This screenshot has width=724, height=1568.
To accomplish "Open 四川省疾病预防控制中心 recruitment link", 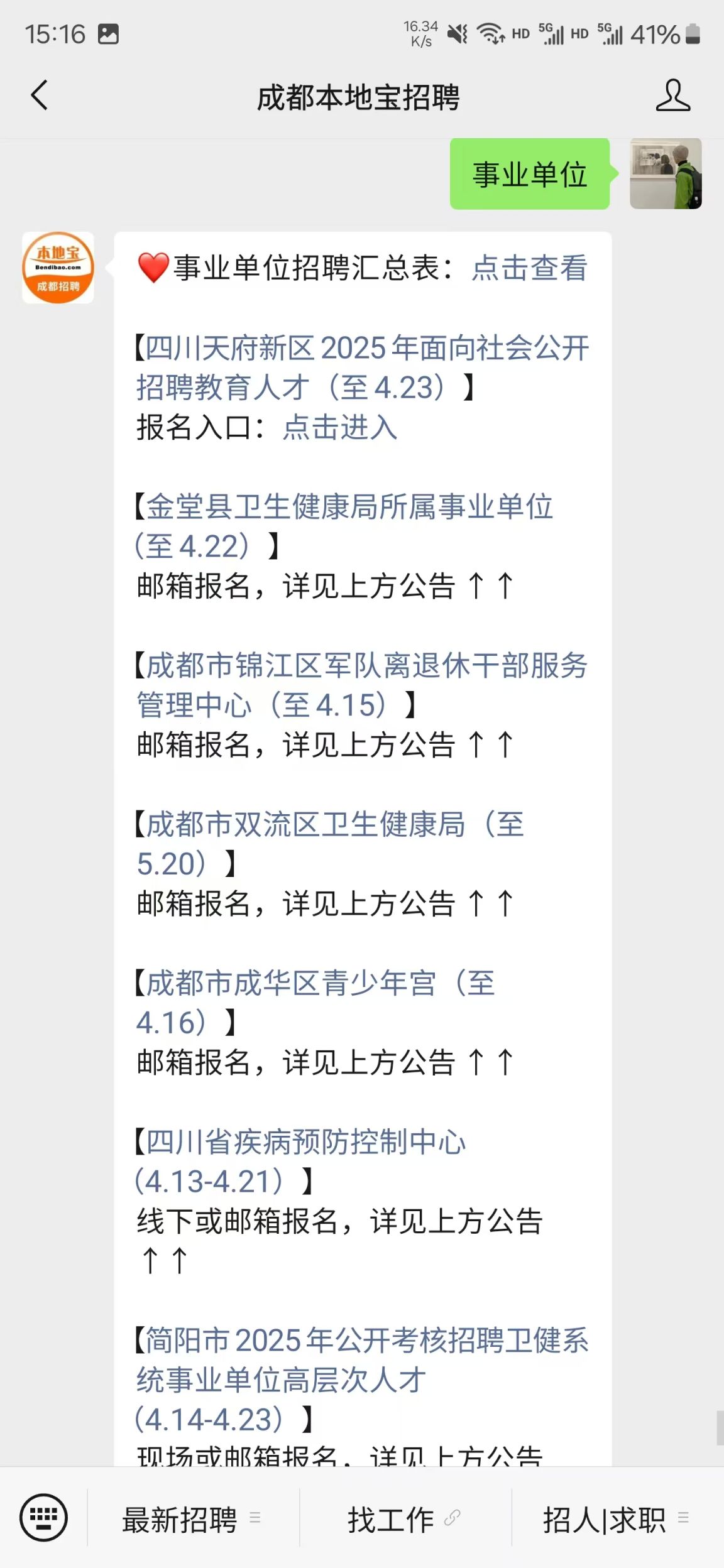I will [x=300, y=1162].
